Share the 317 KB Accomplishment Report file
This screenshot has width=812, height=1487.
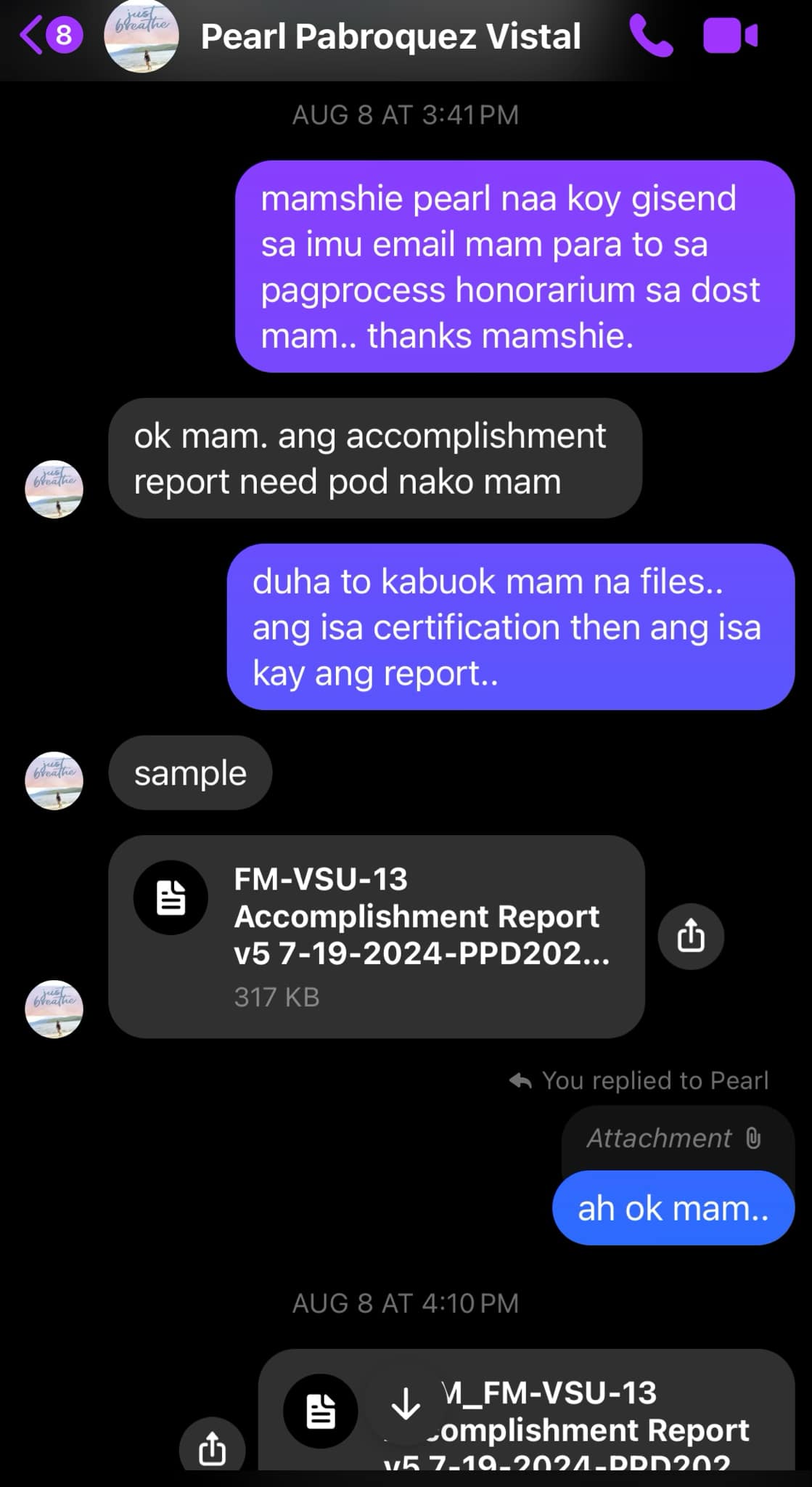691,936
